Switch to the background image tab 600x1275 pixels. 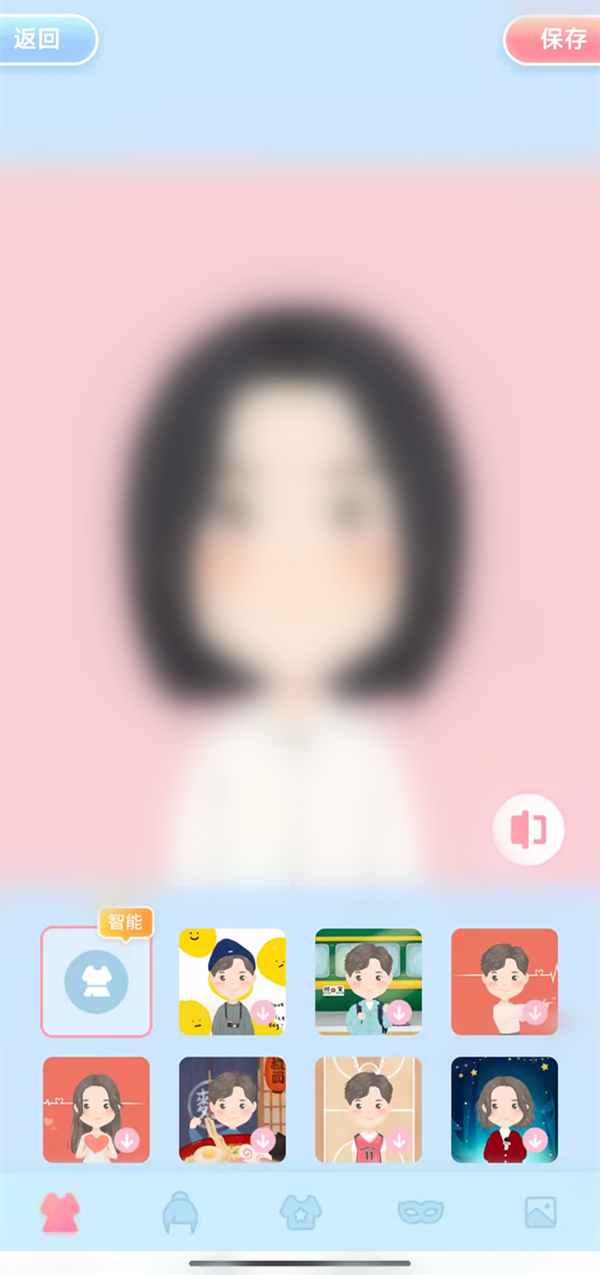click(540, 1212)
